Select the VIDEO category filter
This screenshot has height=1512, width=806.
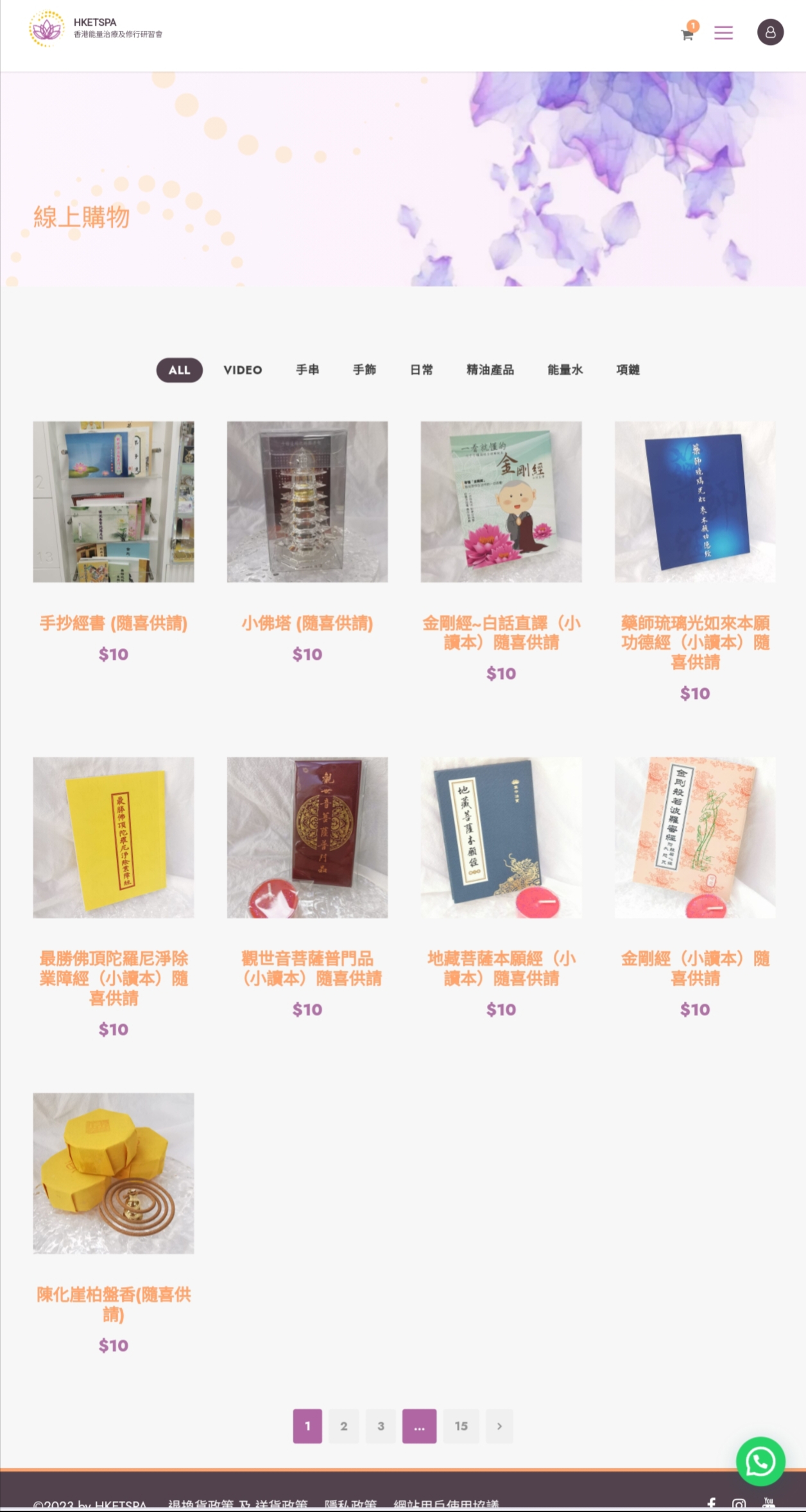click(x=243, y=370)
